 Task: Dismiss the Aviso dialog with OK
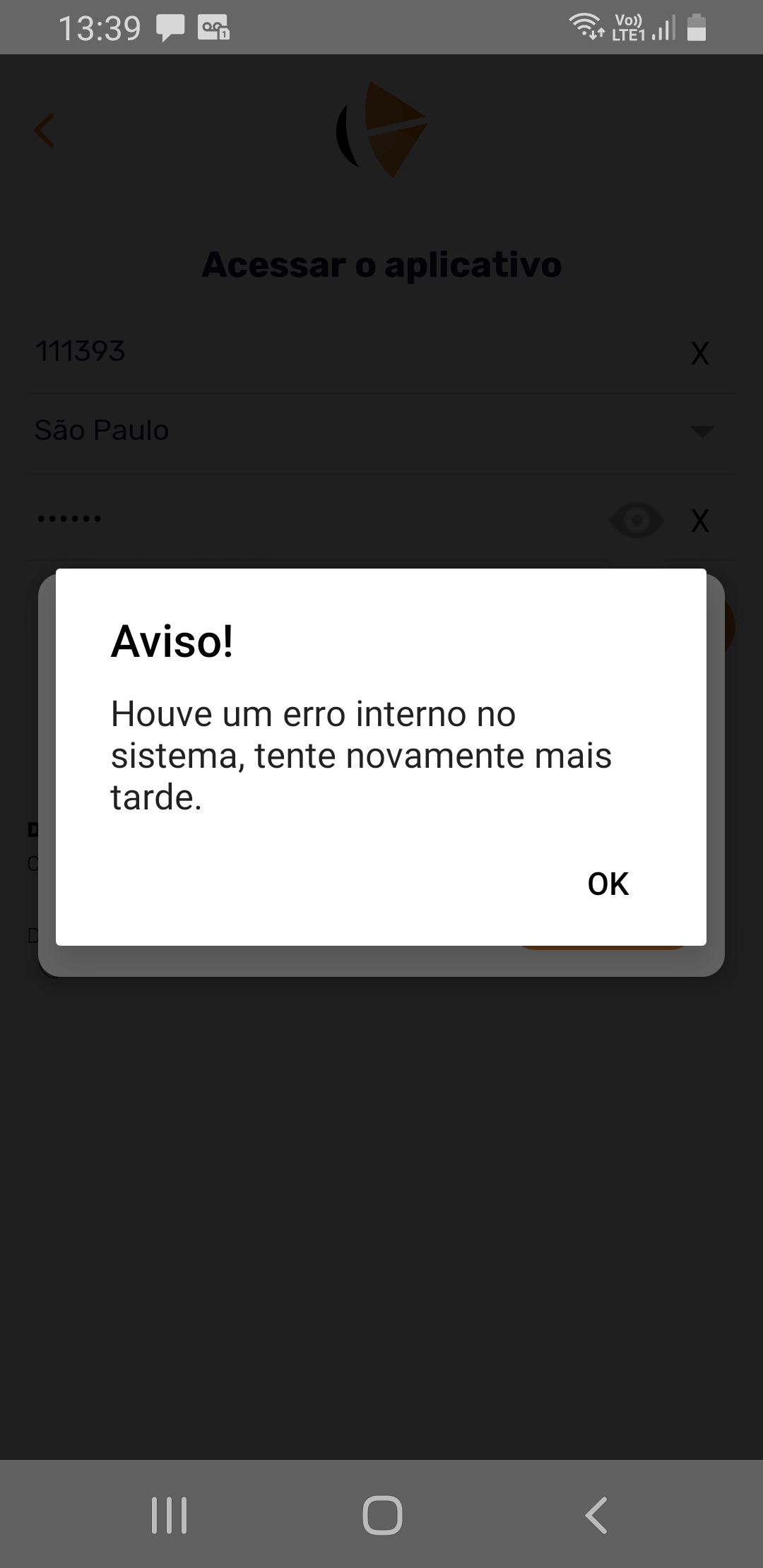pyautogui.click(x=608, y=884)
